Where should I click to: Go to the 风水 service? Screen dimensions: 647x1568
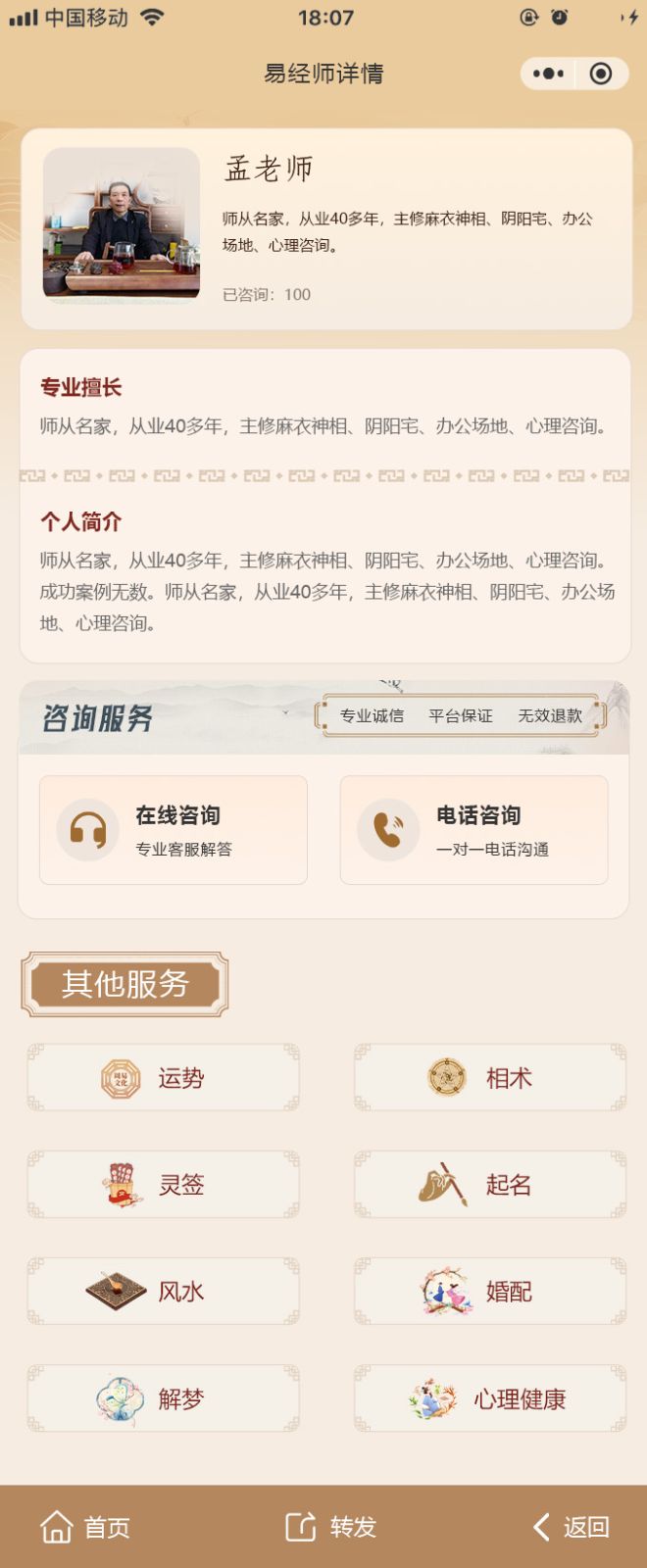pyautogui.click(x=163, y=1292)
